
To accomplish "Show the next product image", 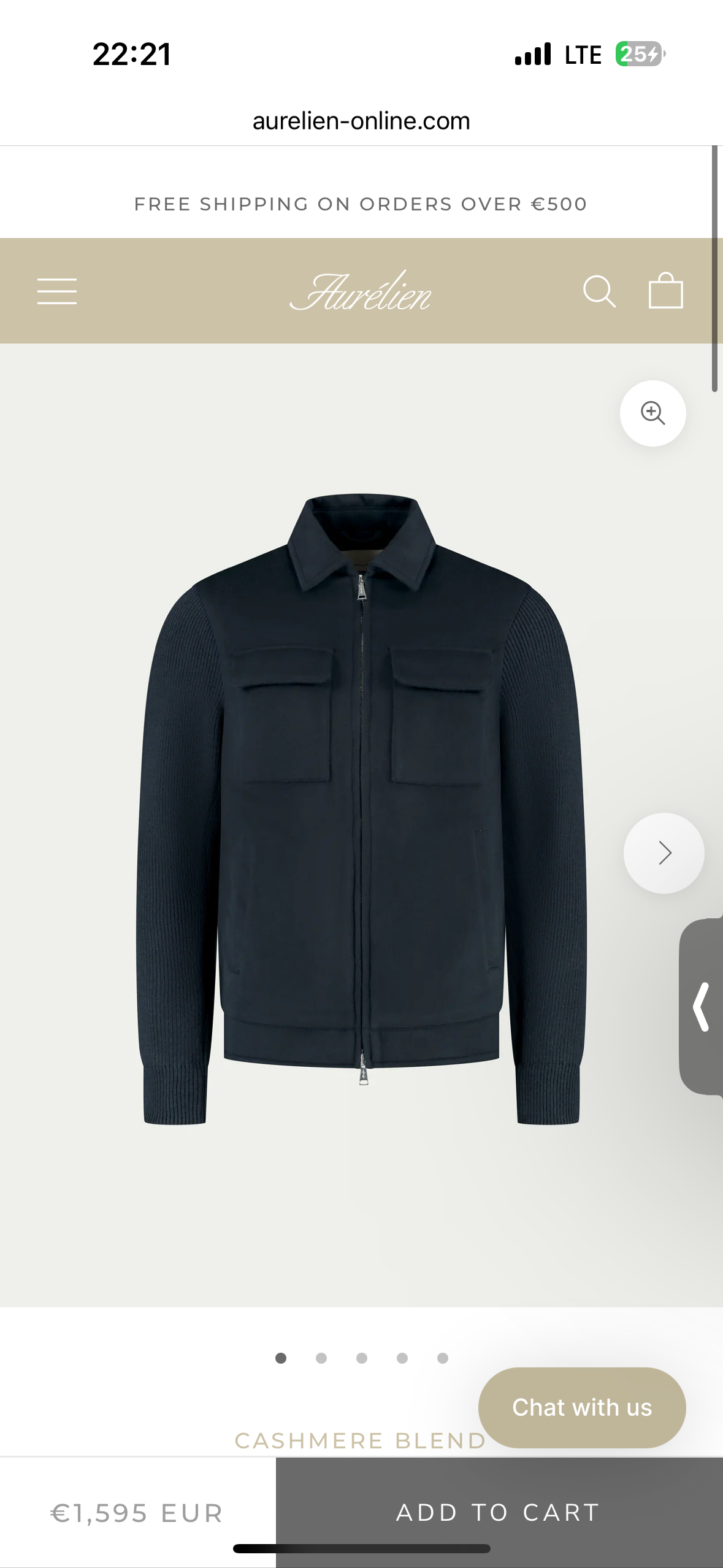I will click(x=664, y=853).
